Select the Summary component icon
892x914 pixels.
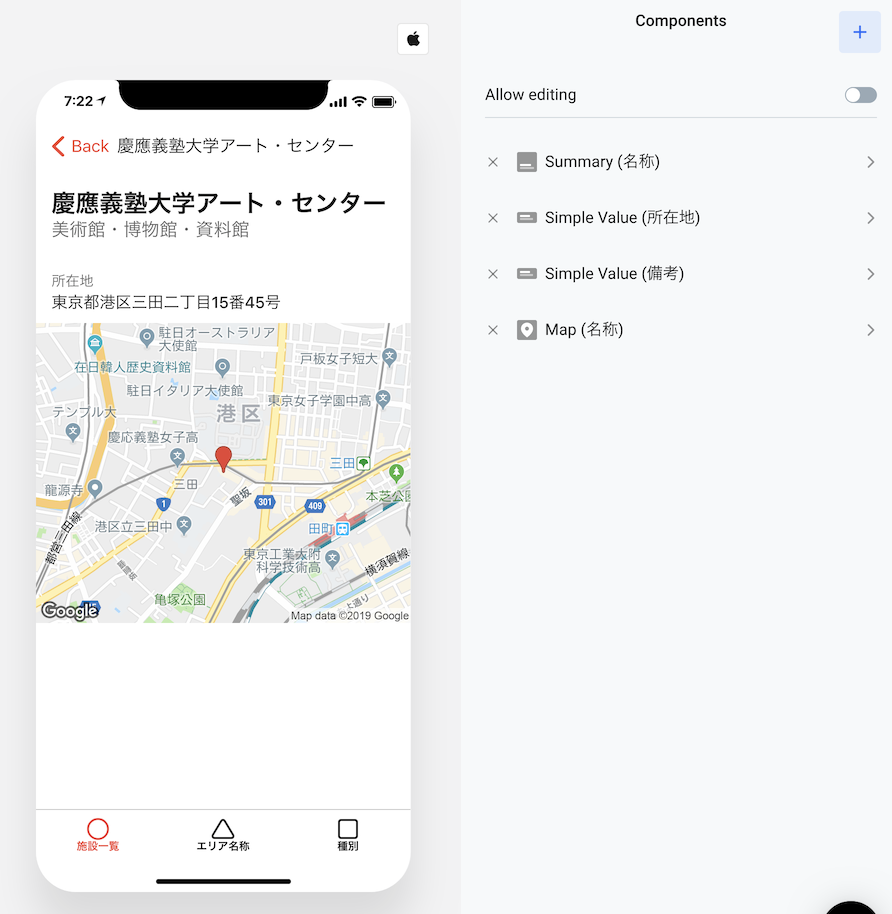526,161
